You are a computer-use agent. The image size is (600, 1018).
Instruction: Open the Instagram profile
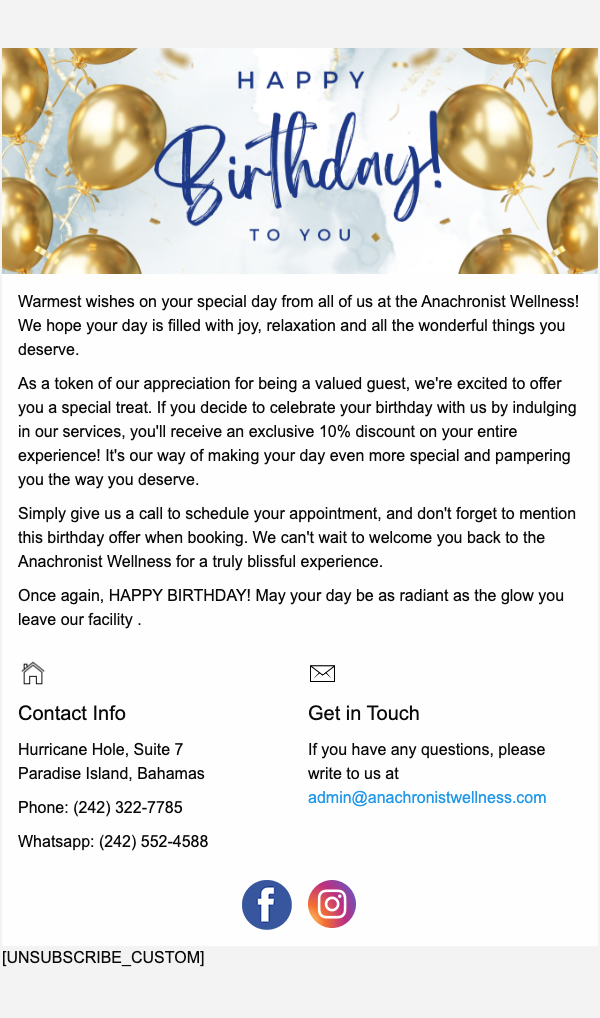332,904
